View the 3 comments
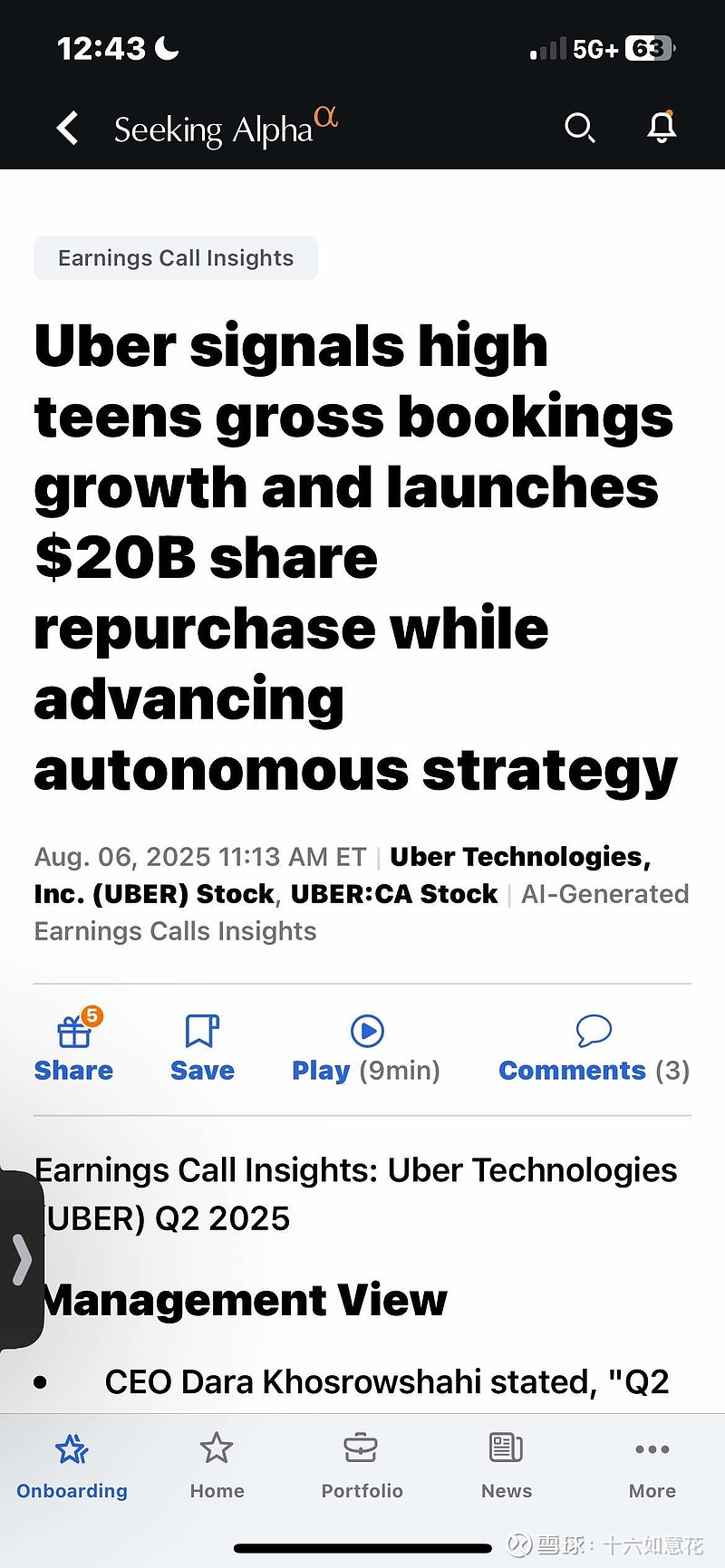The image size is (725, 1568). (x=594, y=1048)
